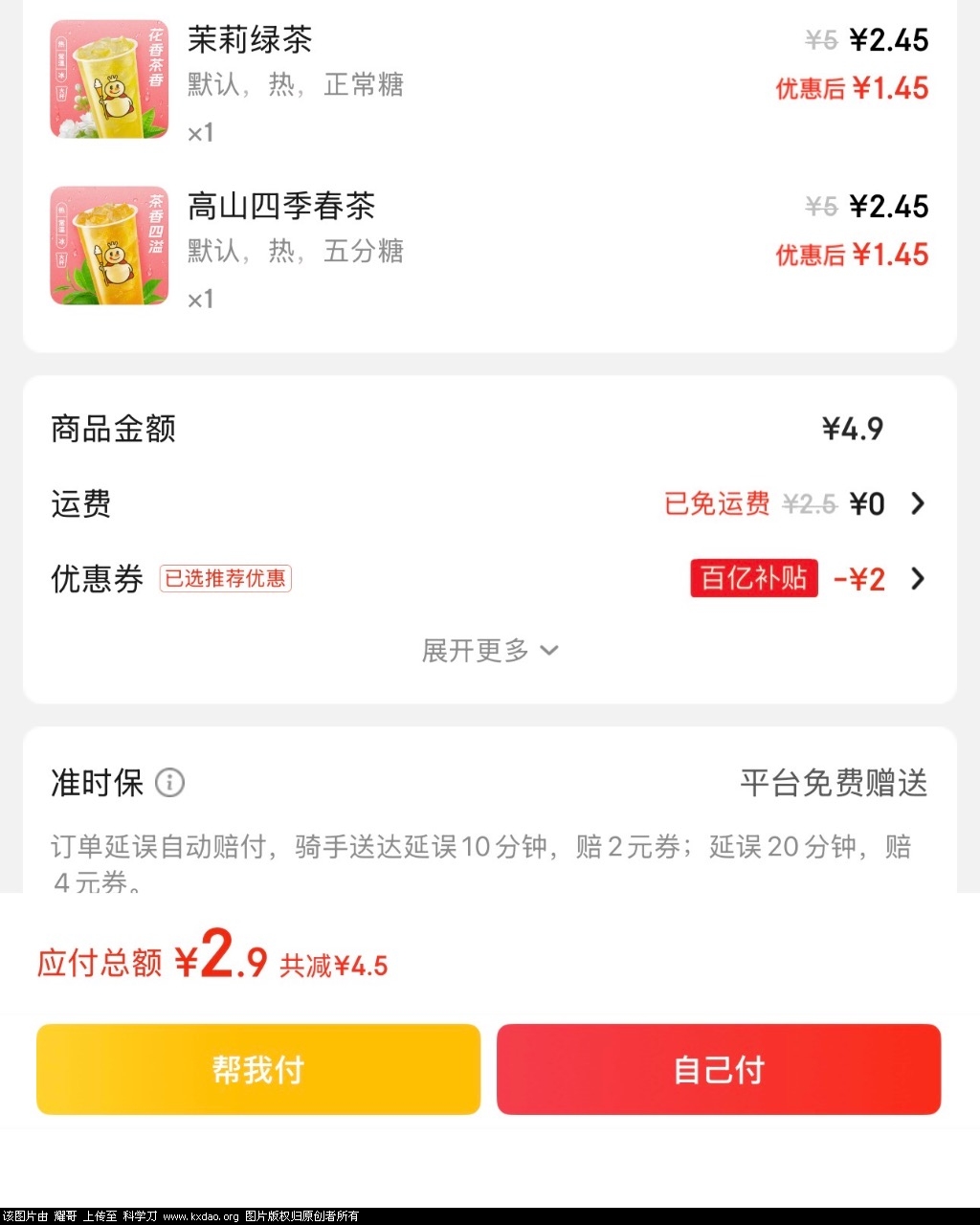Open the 运费 delivery fee details
This screenshot has height=1225, width=980.
917,503
